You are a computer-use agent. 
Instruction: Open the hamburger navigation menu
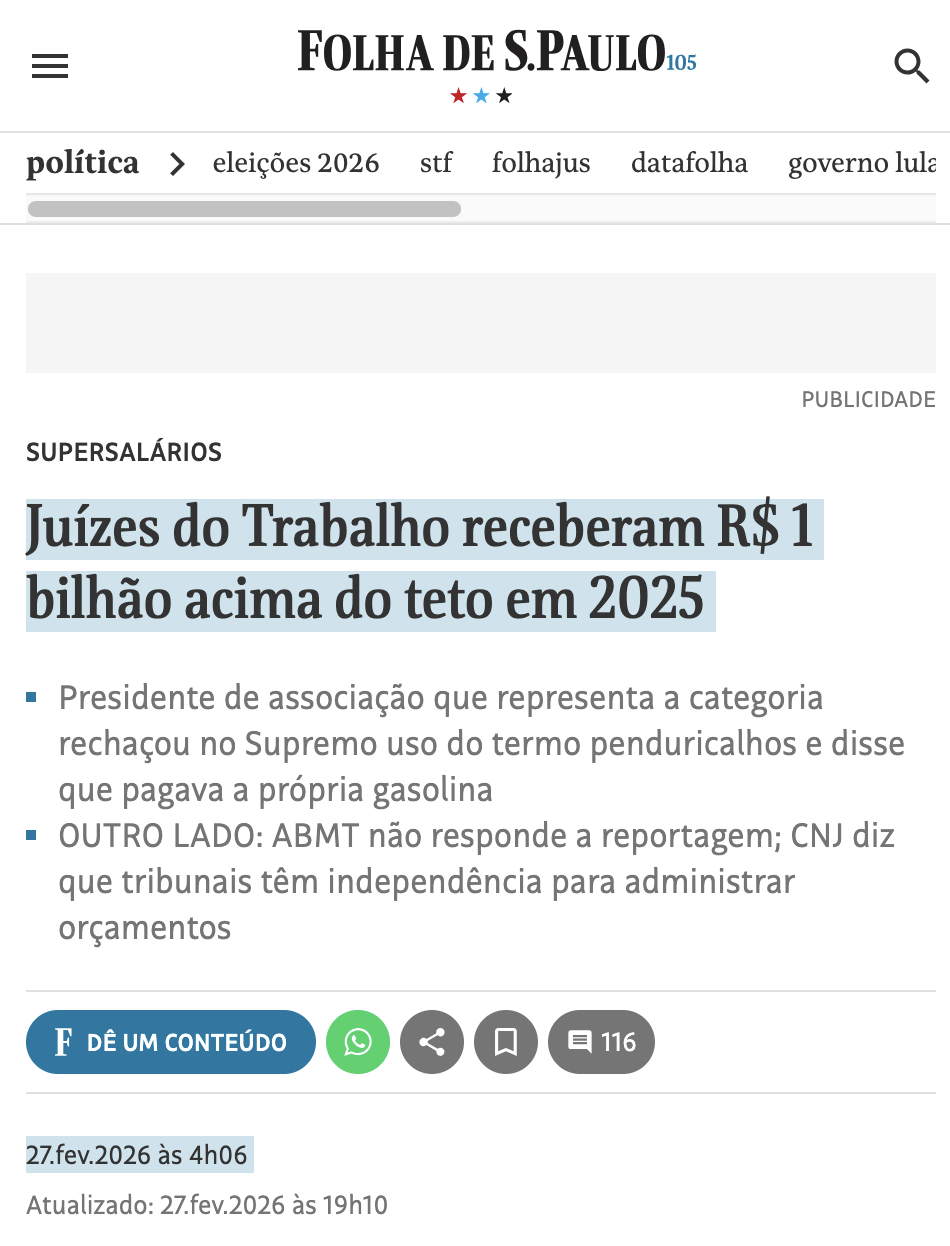point(49,67)
